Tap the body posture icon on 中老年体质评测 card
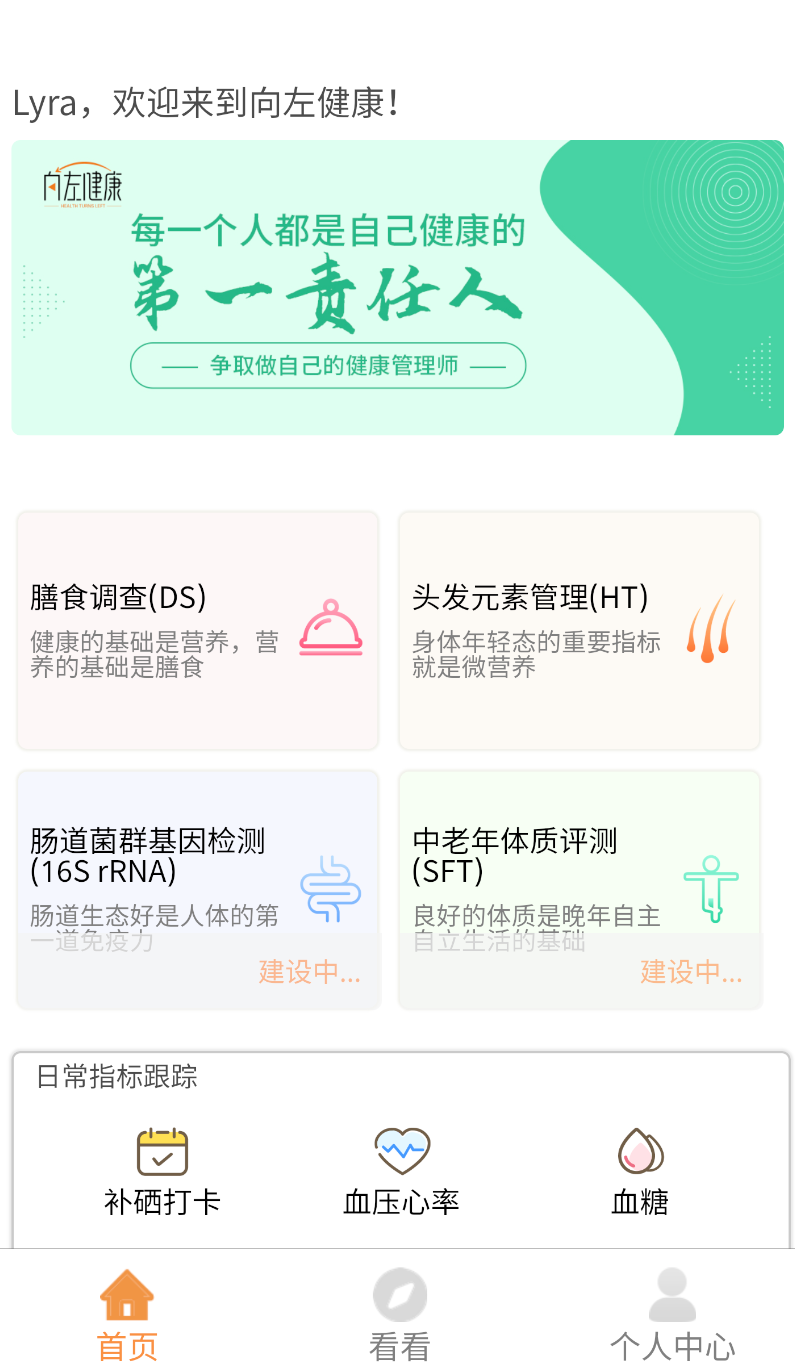The height and width of the screenshot is (1370, 795). [711, 888]
